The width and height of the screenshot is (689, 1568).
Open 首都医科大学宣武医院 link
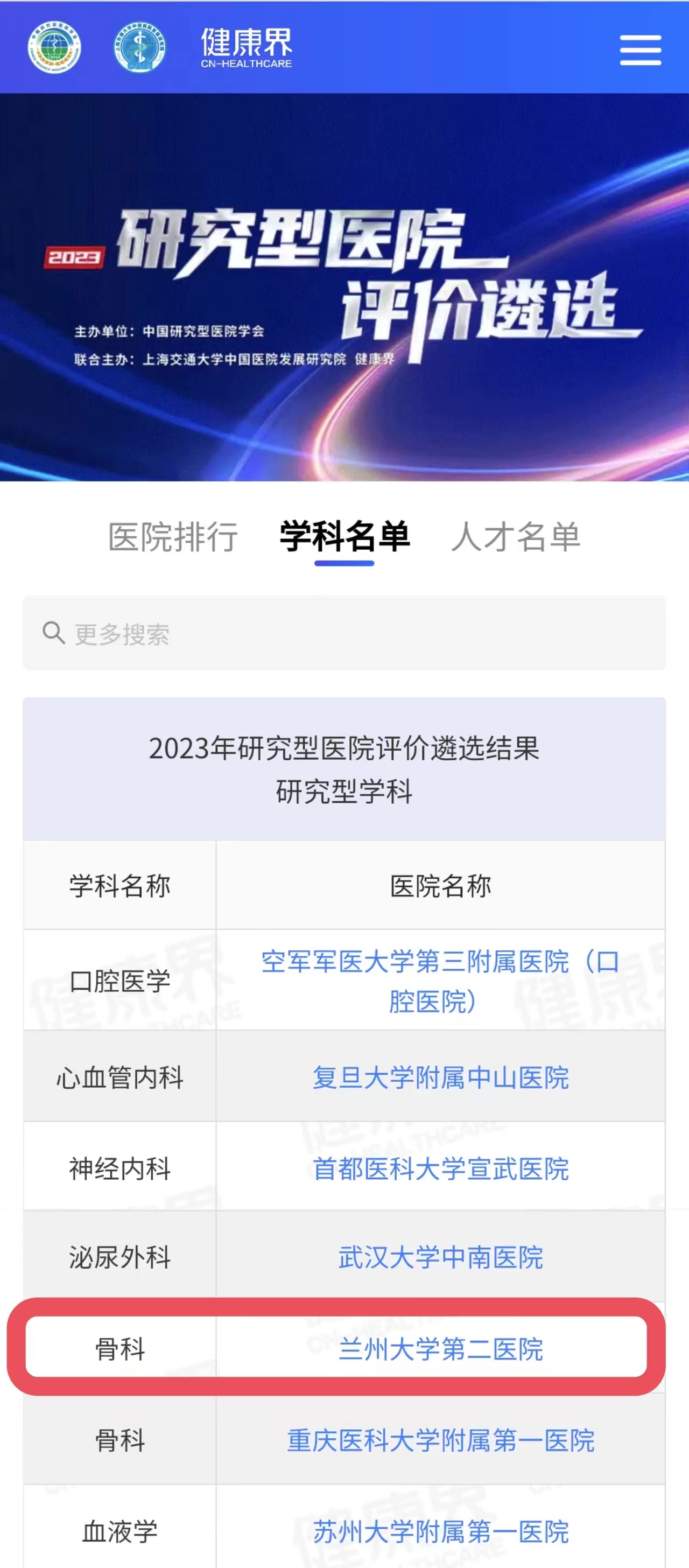(x=440, y=1168)
